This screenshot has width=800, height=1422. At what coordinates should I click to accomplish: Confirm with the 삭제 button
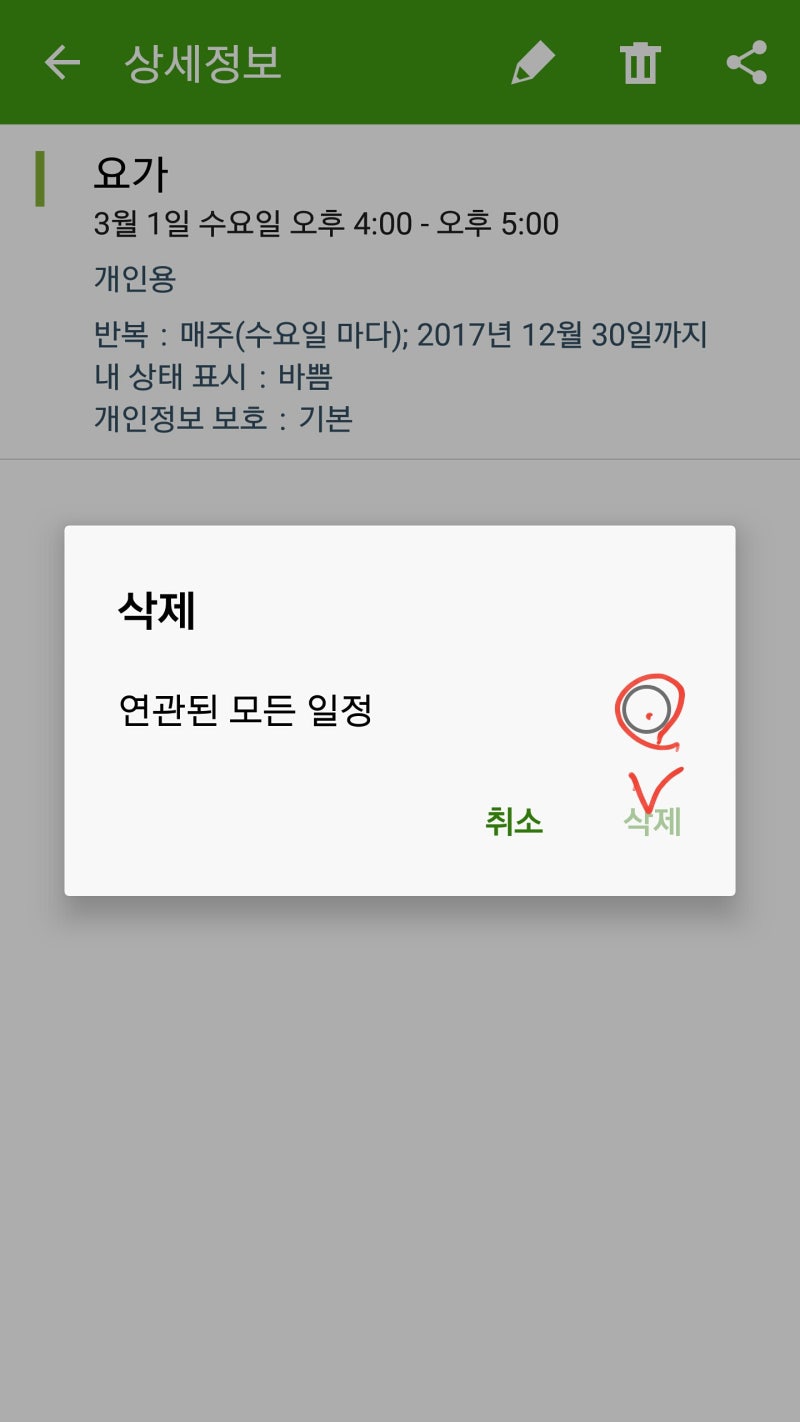coord(653,822)
